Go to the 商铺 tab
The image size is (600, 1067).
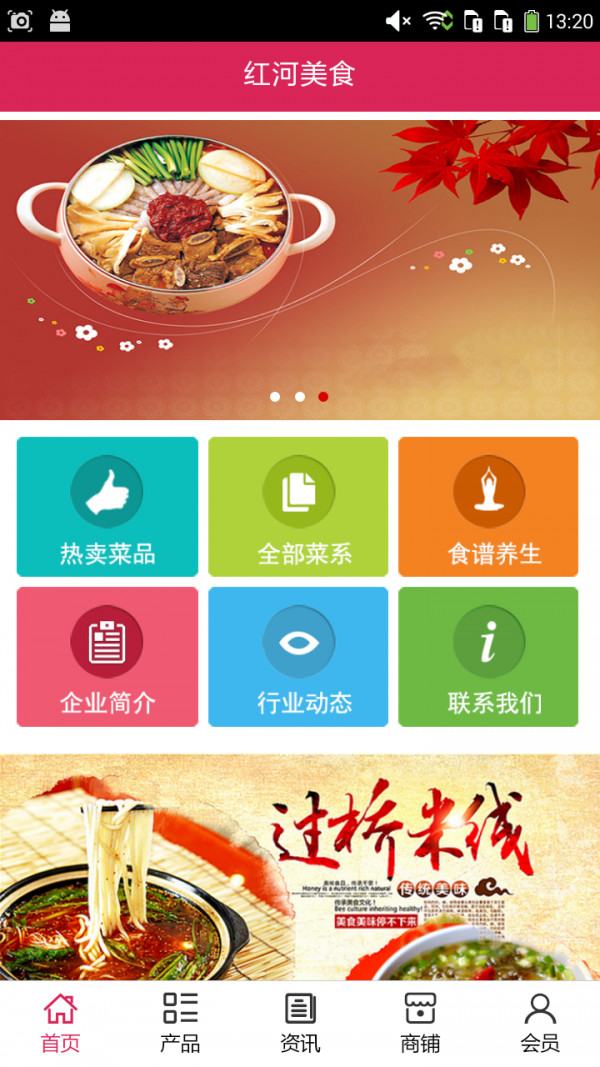[x=420, y=1023]
